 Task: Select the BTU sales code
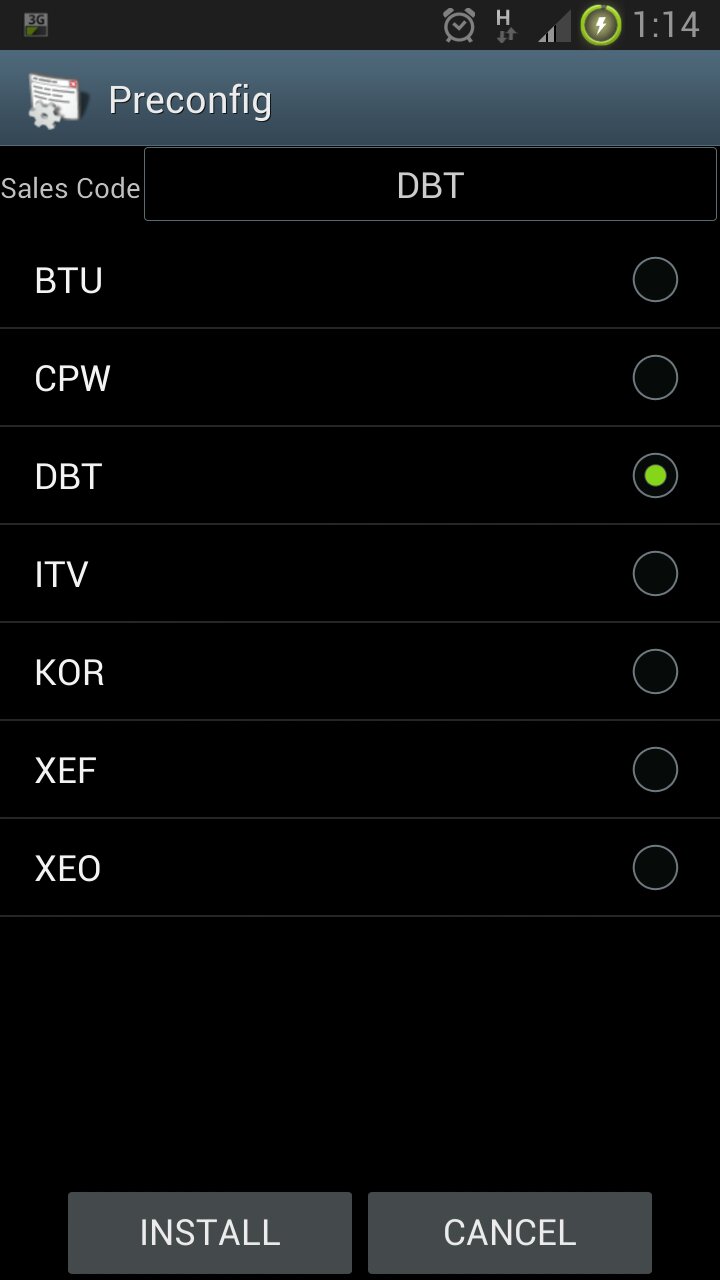(360, 280)
